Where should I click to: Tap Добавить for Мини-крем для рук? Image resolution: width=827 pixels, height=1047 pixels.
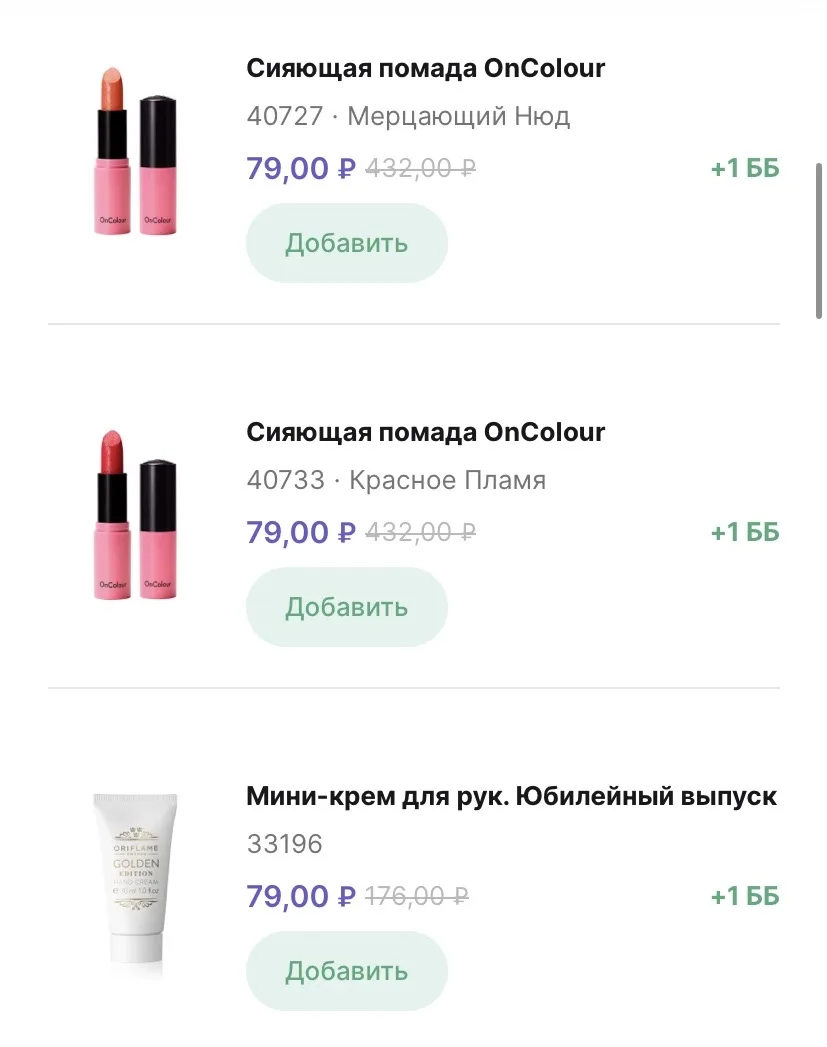tap(346, 971)
